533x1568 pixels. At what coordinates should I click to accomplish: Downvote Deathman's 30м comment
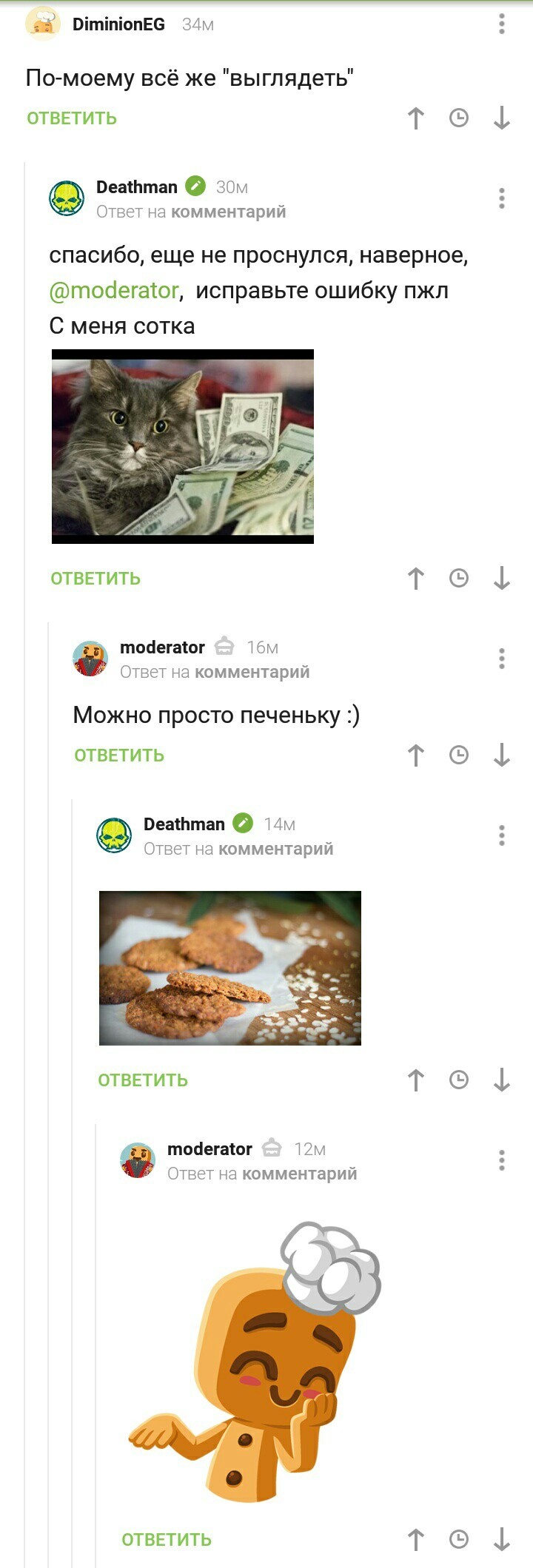tap(502, 579)
